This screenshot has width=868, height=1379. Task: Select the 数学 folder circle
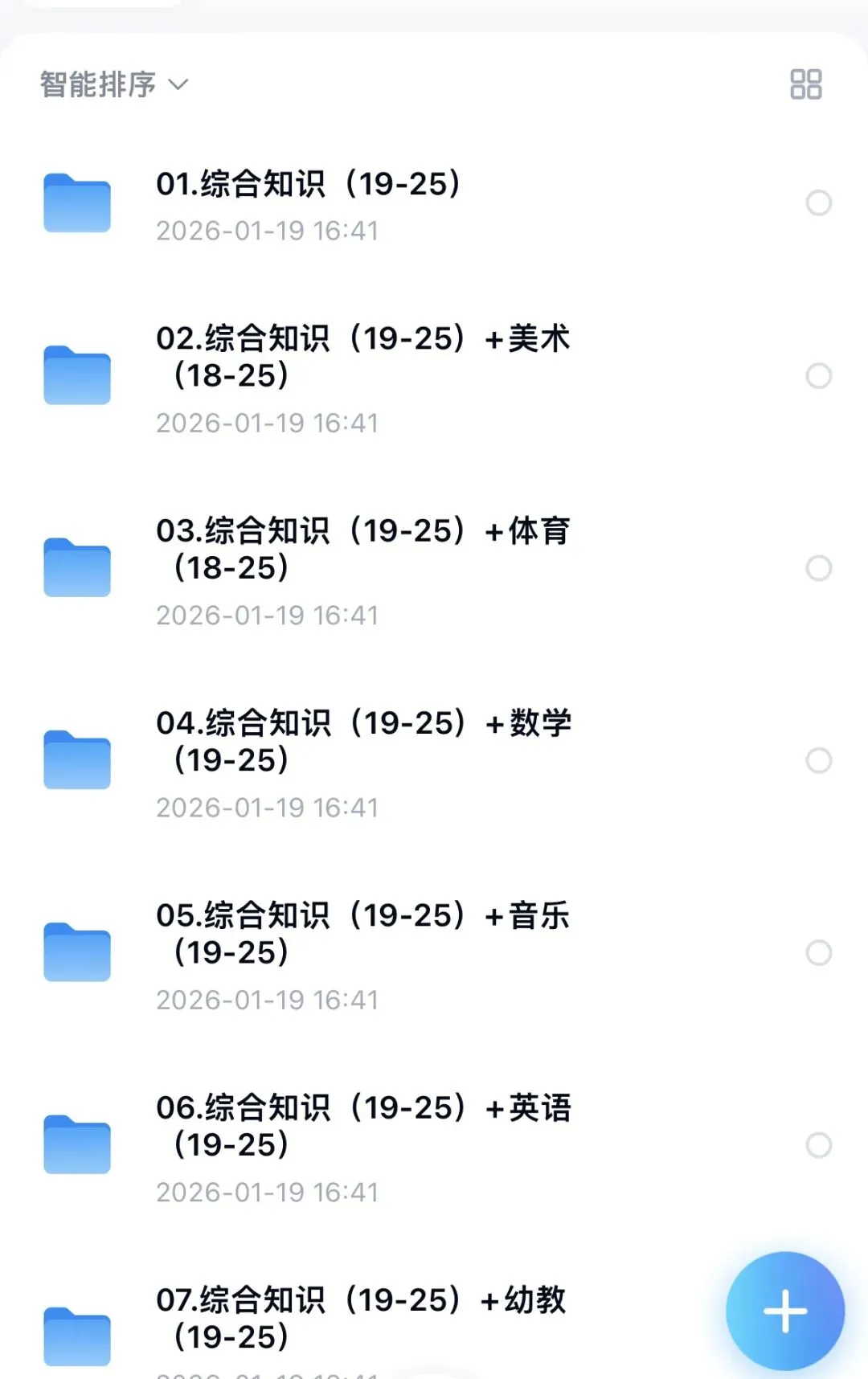(818, 760)
